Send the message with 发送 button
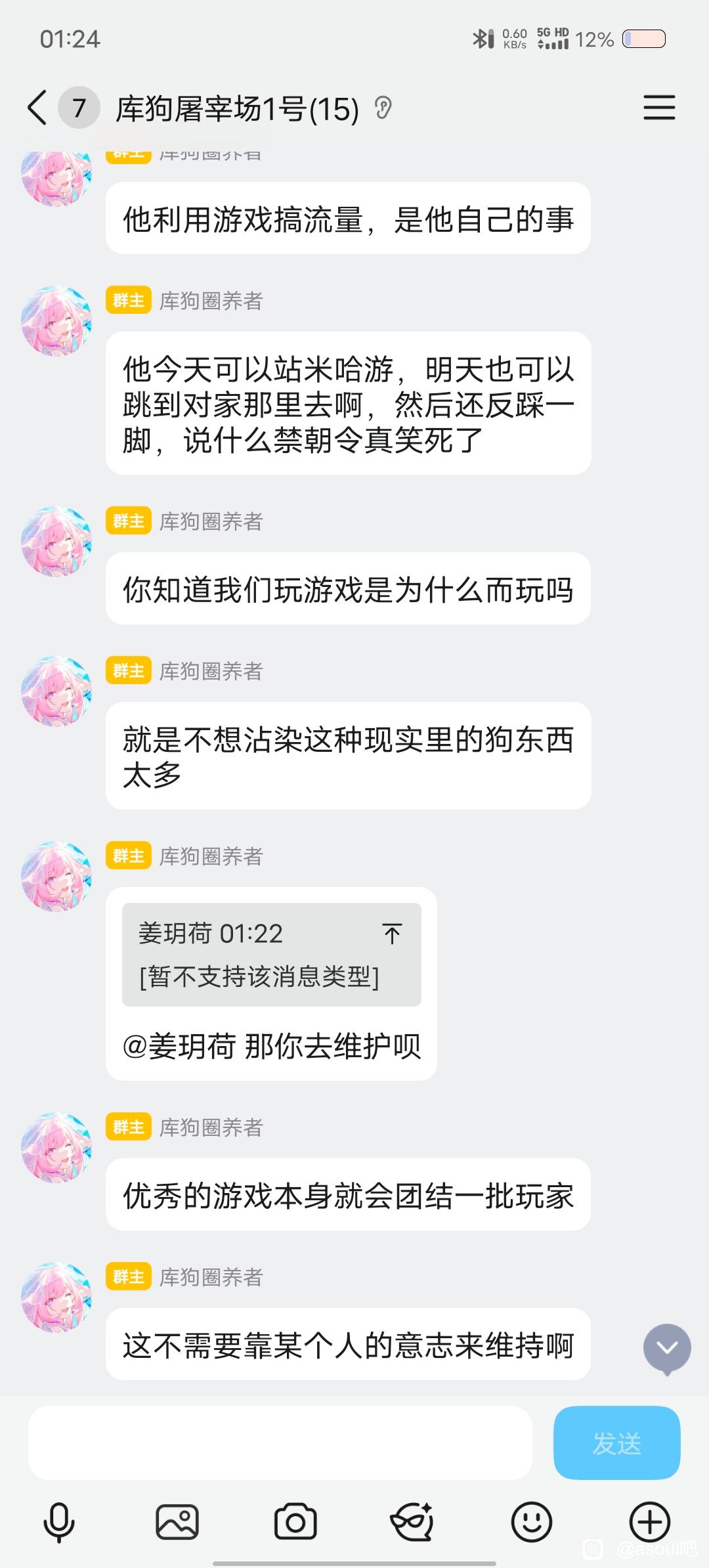 [x=616, y=1443]
